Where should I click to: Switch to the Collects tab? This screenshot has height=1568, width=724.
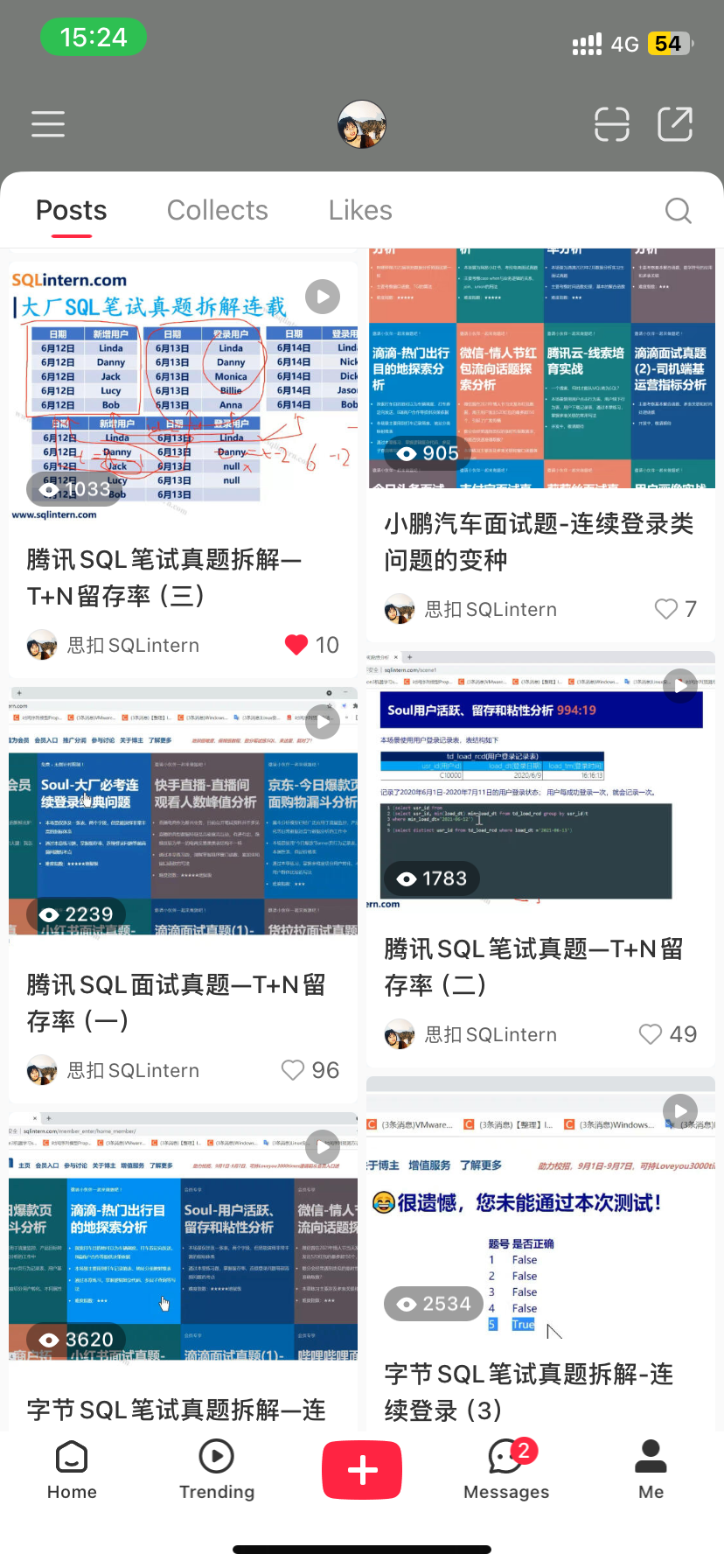click(x=217, y=211)
